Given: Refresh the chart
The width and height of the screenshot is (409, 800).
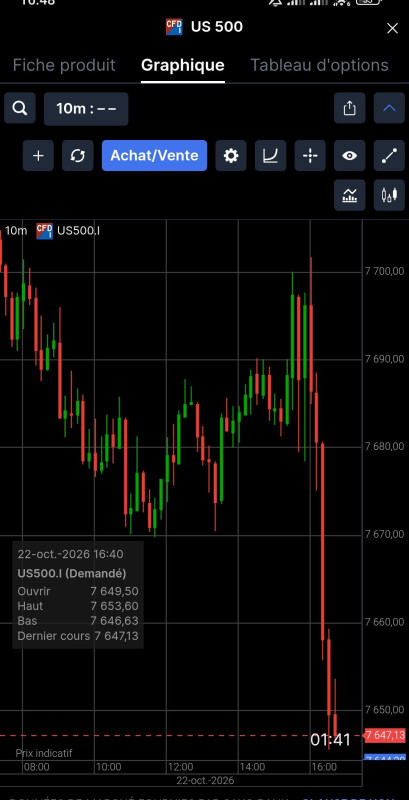Looking at the screenshot, I should pyautogui.click(x=78, y=156).
